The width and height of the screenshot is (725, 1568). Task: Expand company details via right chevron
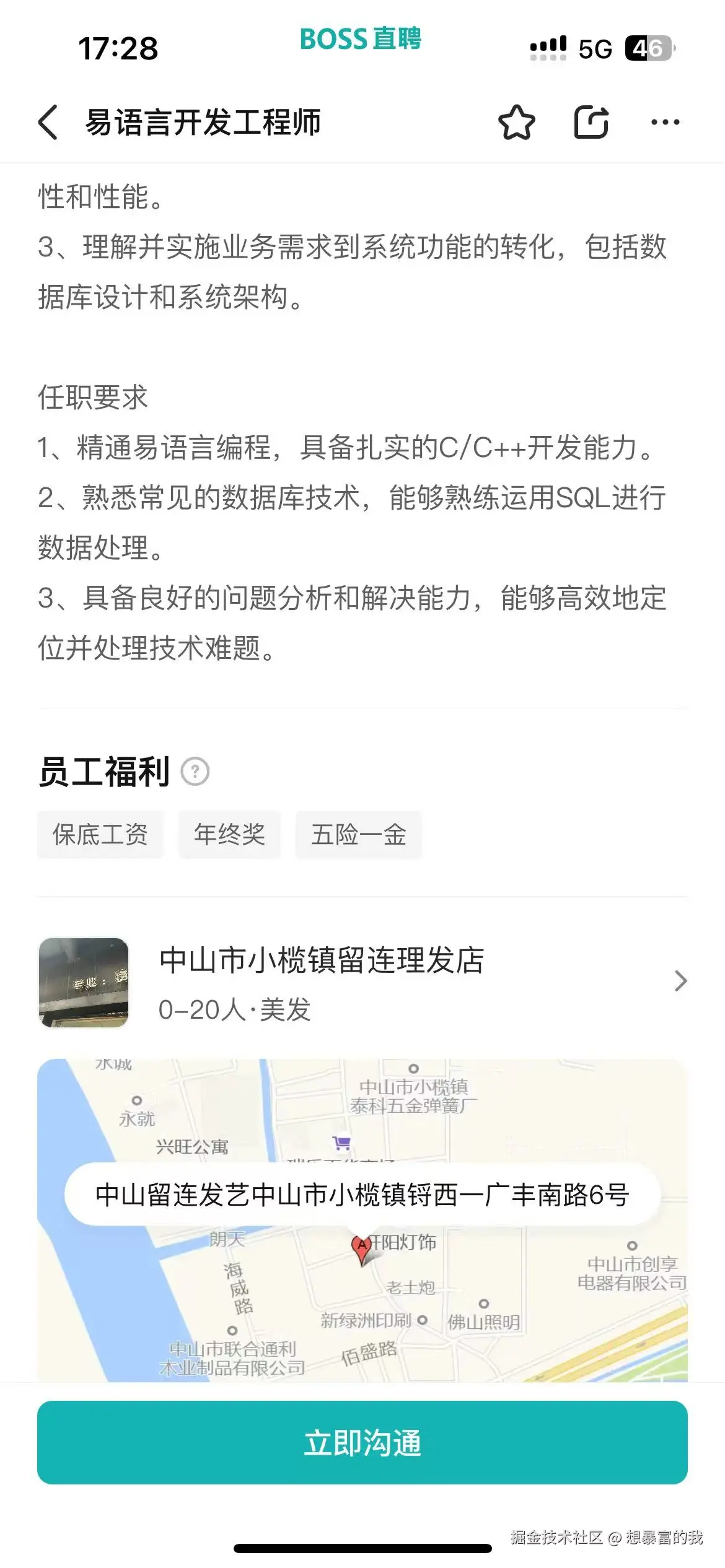click(682, 982)
